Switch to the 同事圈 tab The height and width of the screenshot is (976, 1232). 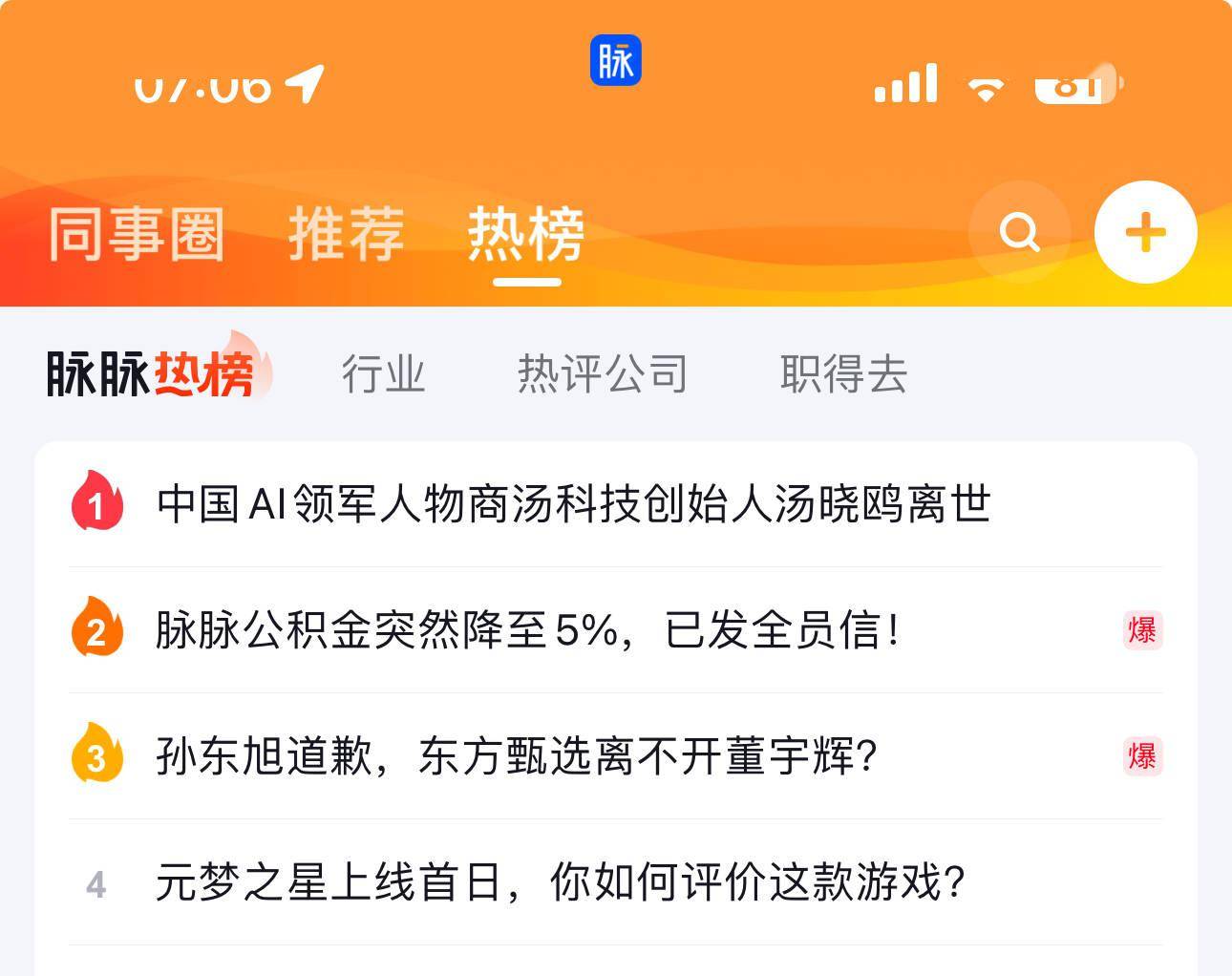tap(137, 234)
